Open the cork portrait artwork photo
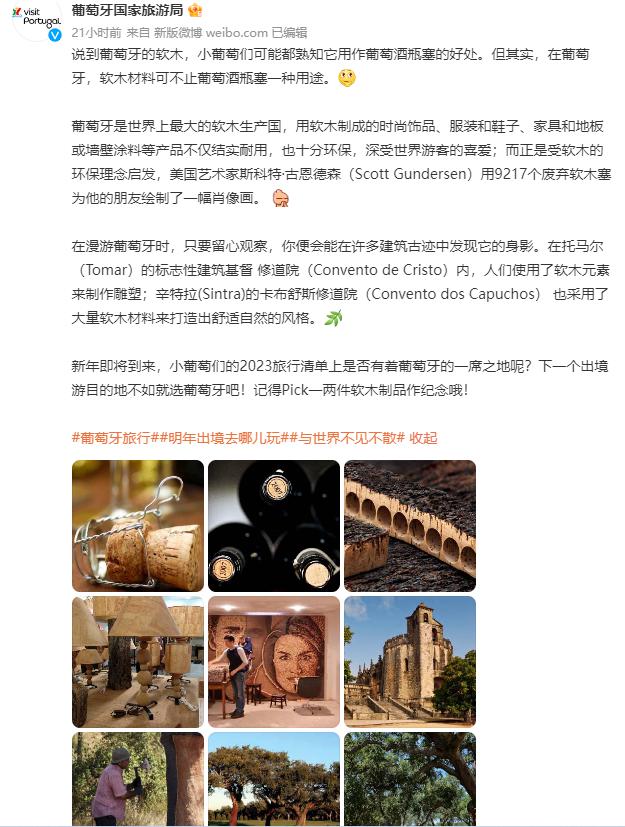Screen dimensions: 625x827 [x=274, y=662]
